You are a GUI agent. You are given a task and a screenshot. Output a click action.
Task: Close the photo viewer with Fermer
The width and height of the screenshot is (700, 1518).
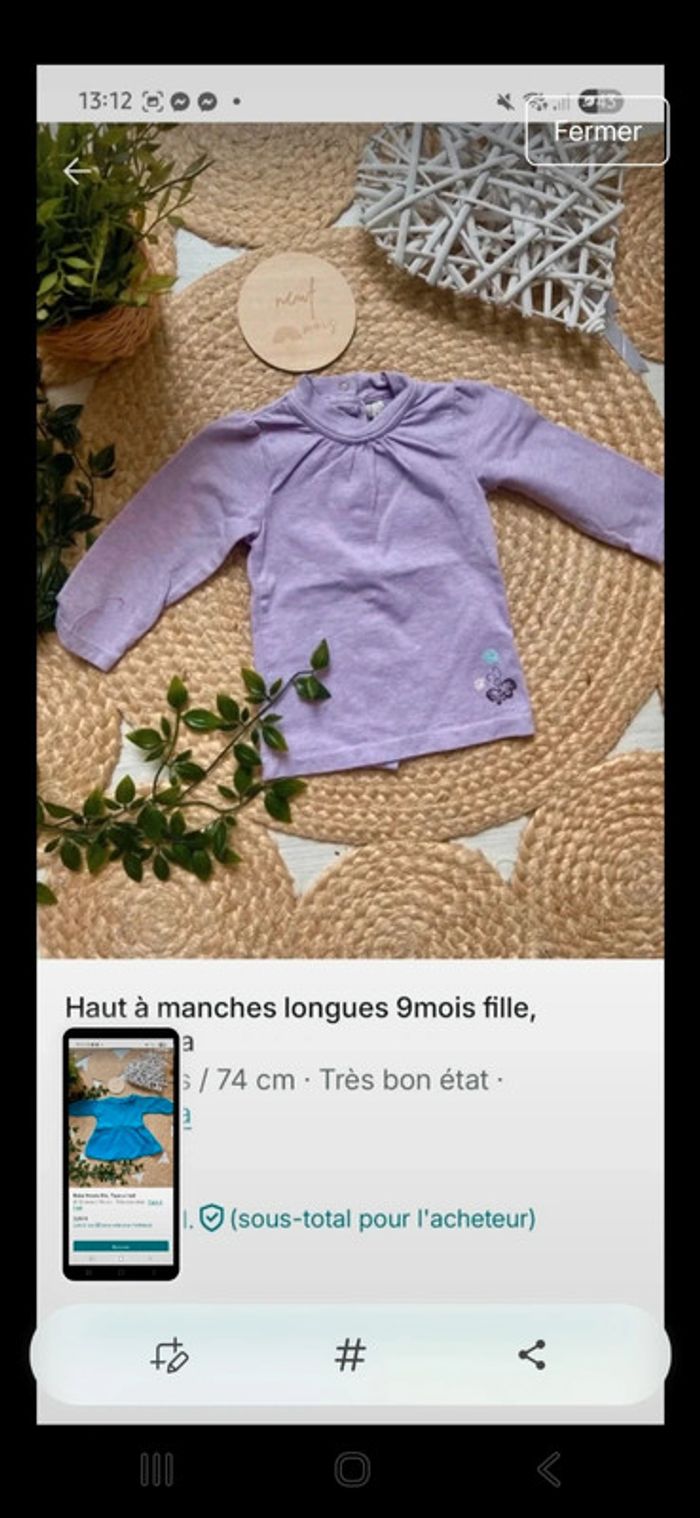pyautogui.click(x=597, y=131)
